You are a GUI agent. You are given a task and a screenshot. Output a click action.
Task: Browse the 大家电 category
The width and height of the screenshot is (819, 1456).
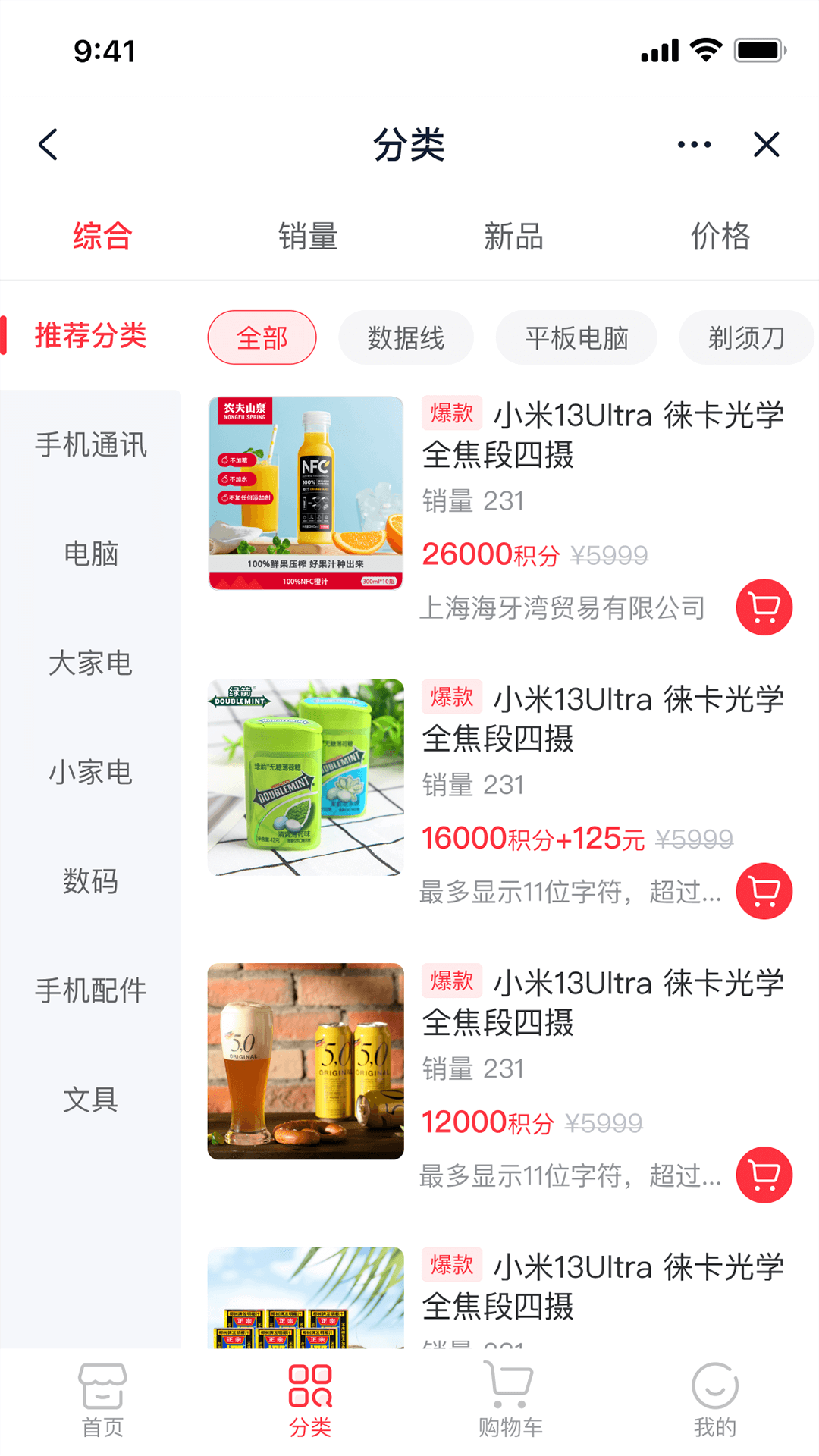90,664
